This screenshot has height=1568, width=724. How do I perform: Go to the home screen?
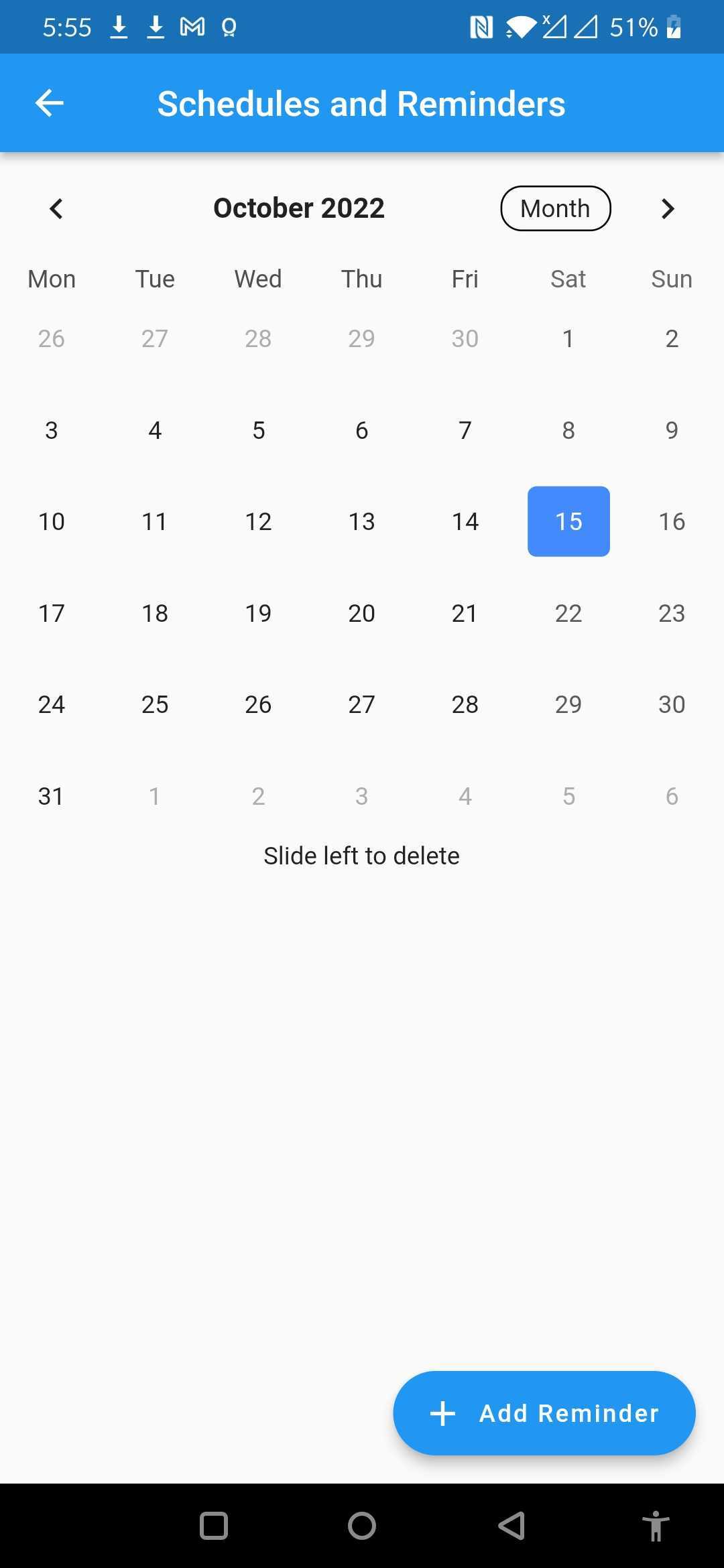pos(362,1526)
